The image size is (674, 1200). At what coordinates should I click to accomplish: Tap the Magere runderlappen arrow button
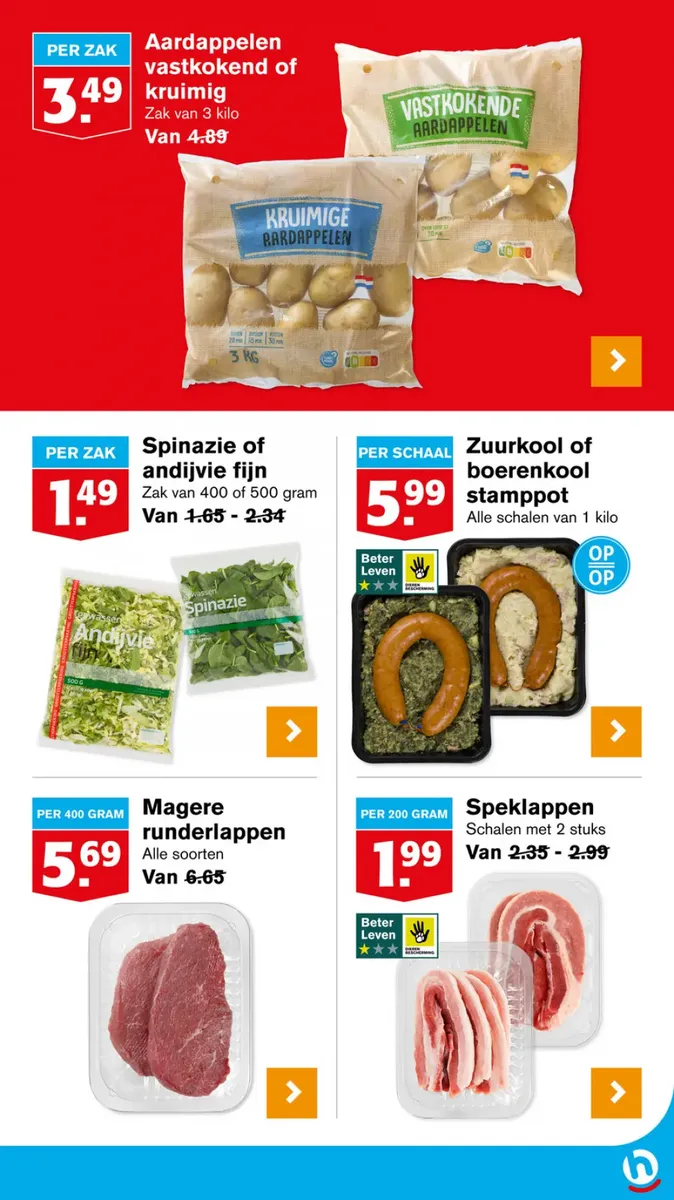coord(292,1093)
